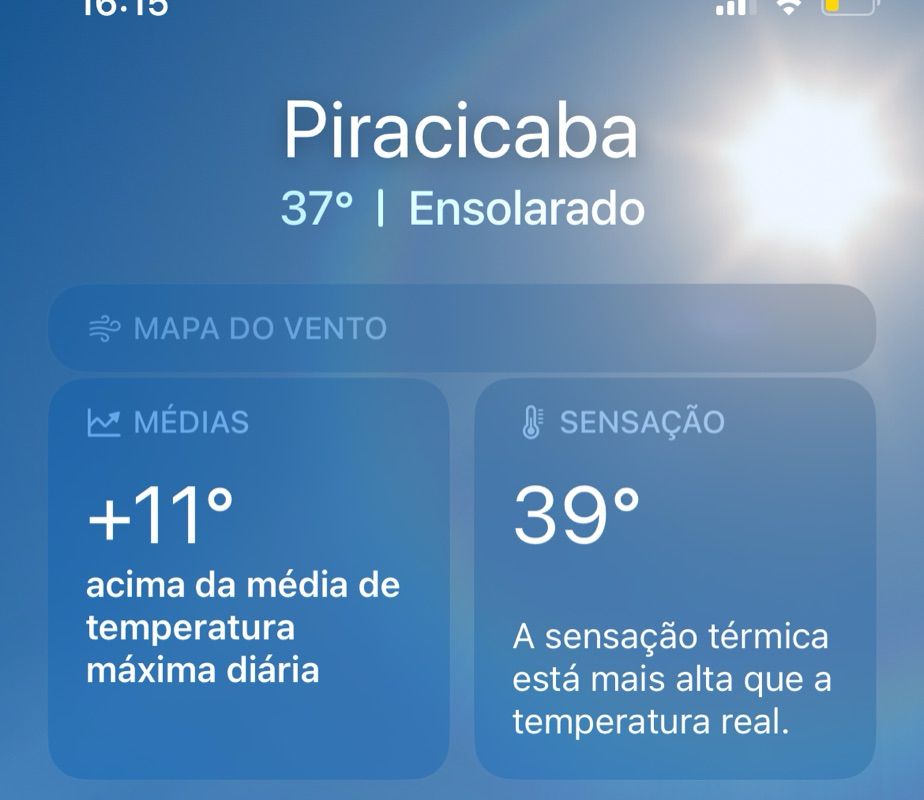The width and height of the screenshot is (924, 800).
Task: Open the Mapa do Vento card
Action: click(x=461, y=329)
